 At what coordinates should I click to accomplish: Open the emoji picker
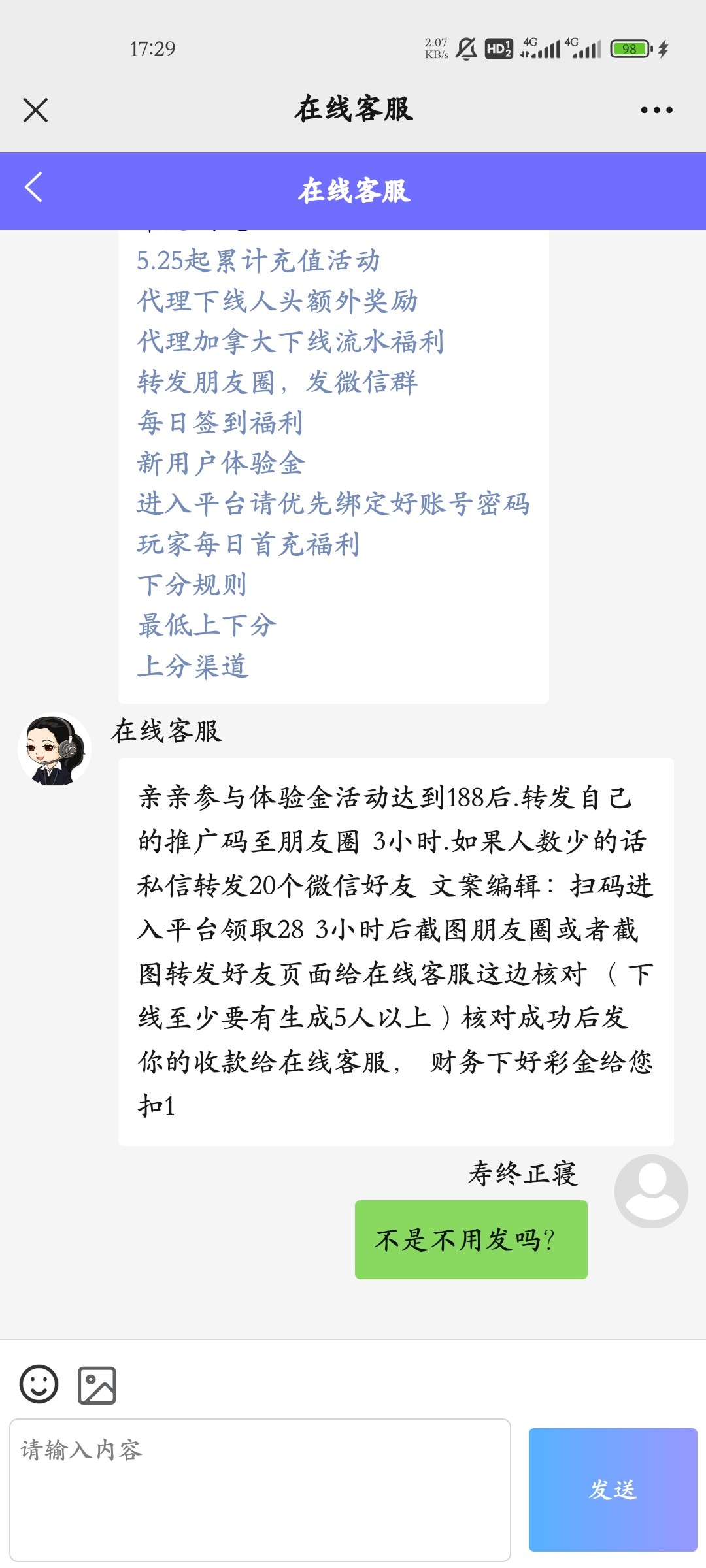(x=39, y=1384)
